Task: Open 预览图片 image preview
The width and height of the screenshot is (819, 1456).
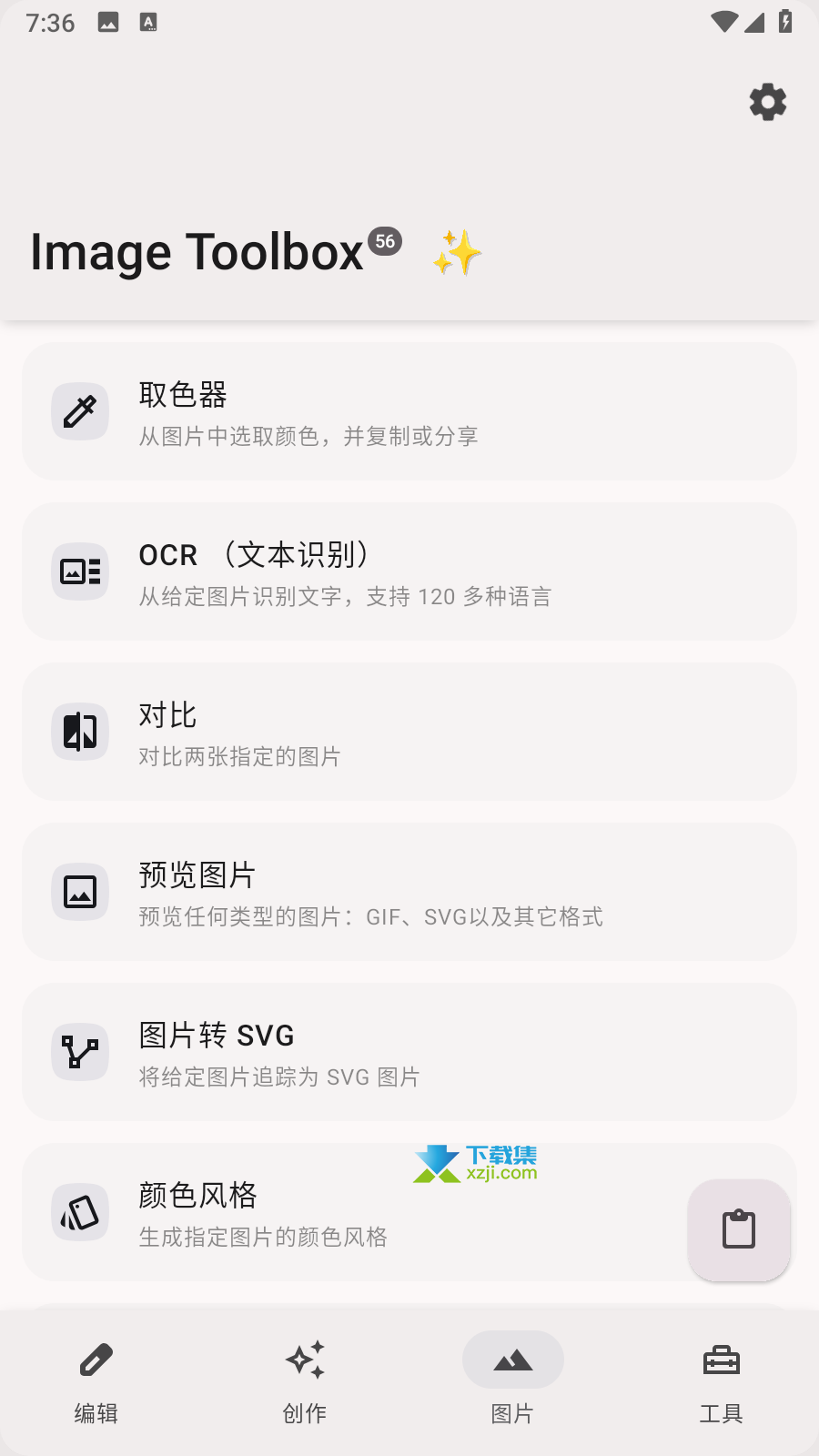Action: [x=409, y=892]
